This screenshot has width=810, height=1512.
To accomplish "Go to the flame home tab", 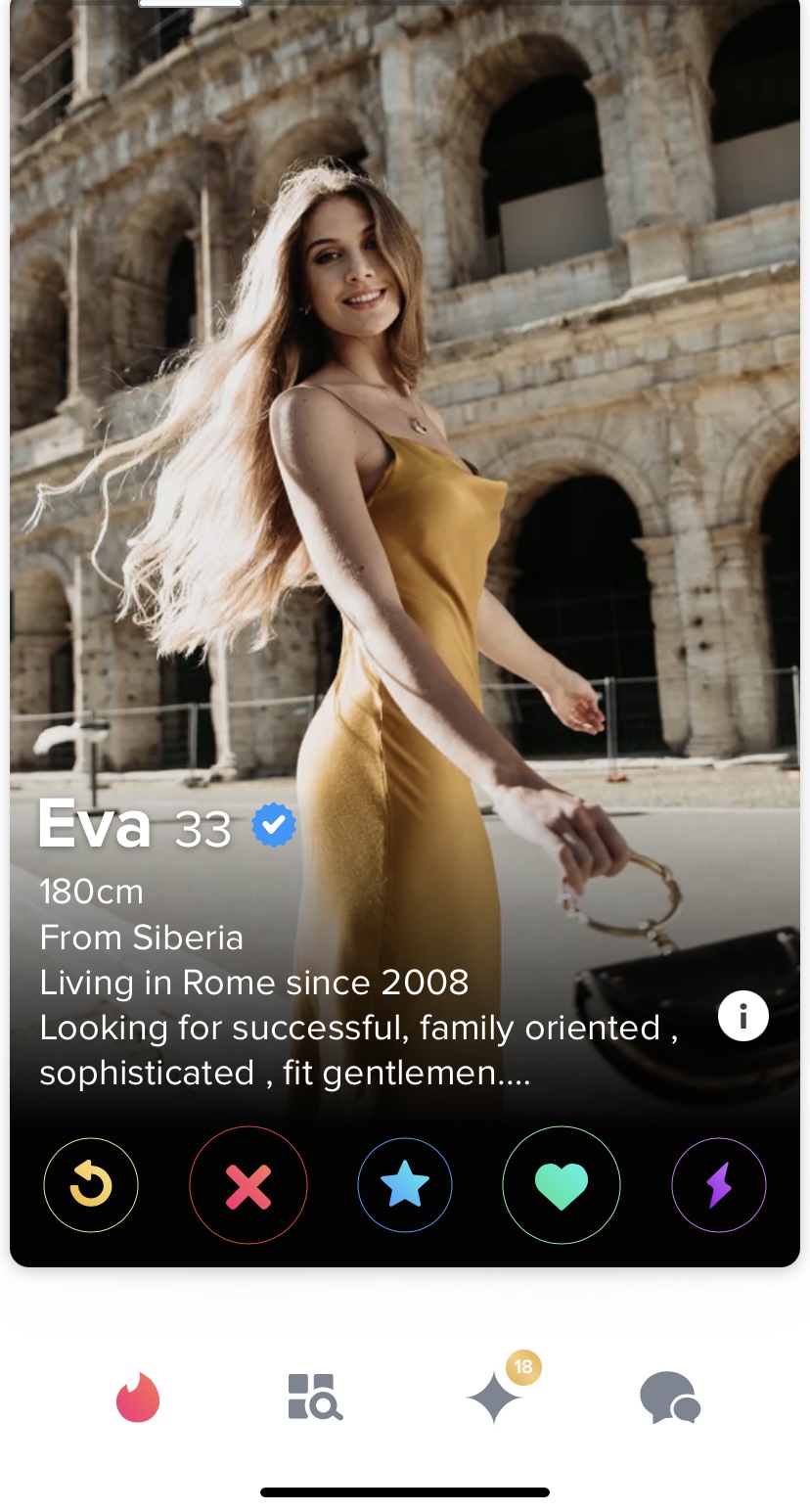I will 138,1397.
